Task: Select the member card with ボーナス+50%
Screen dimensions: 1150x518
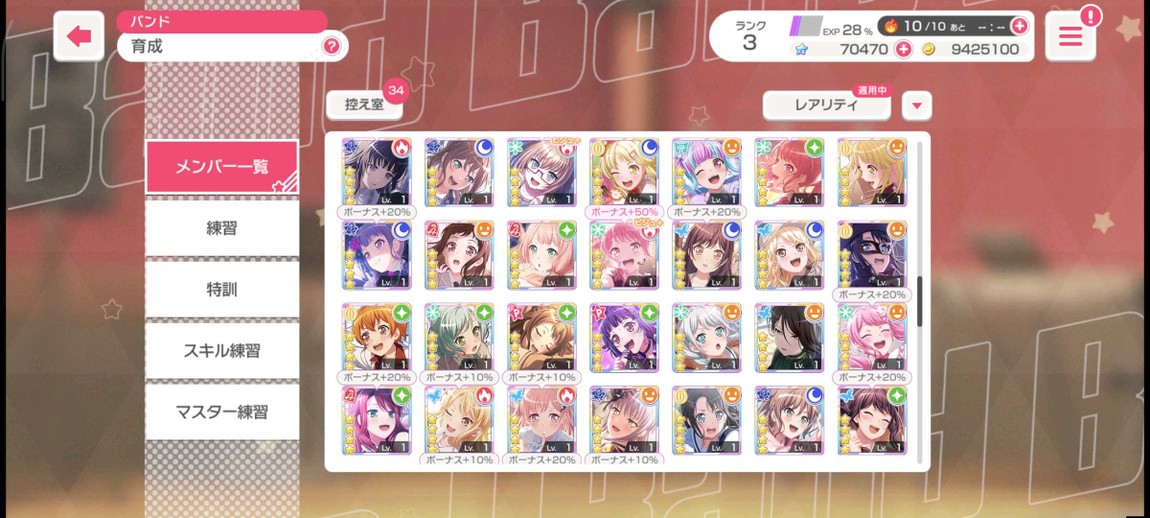Action: coord(623,173)
